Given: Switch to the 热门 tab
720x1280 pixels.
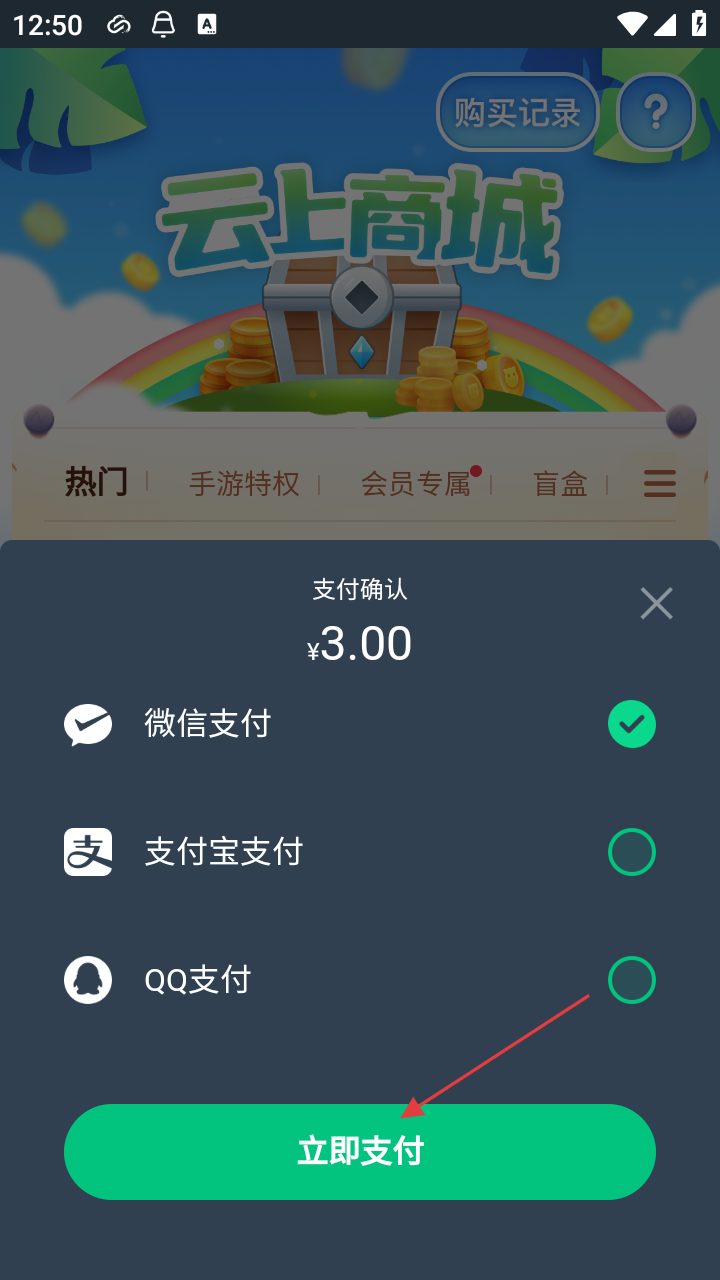Looking at the screenshot, I should (96, 483).
